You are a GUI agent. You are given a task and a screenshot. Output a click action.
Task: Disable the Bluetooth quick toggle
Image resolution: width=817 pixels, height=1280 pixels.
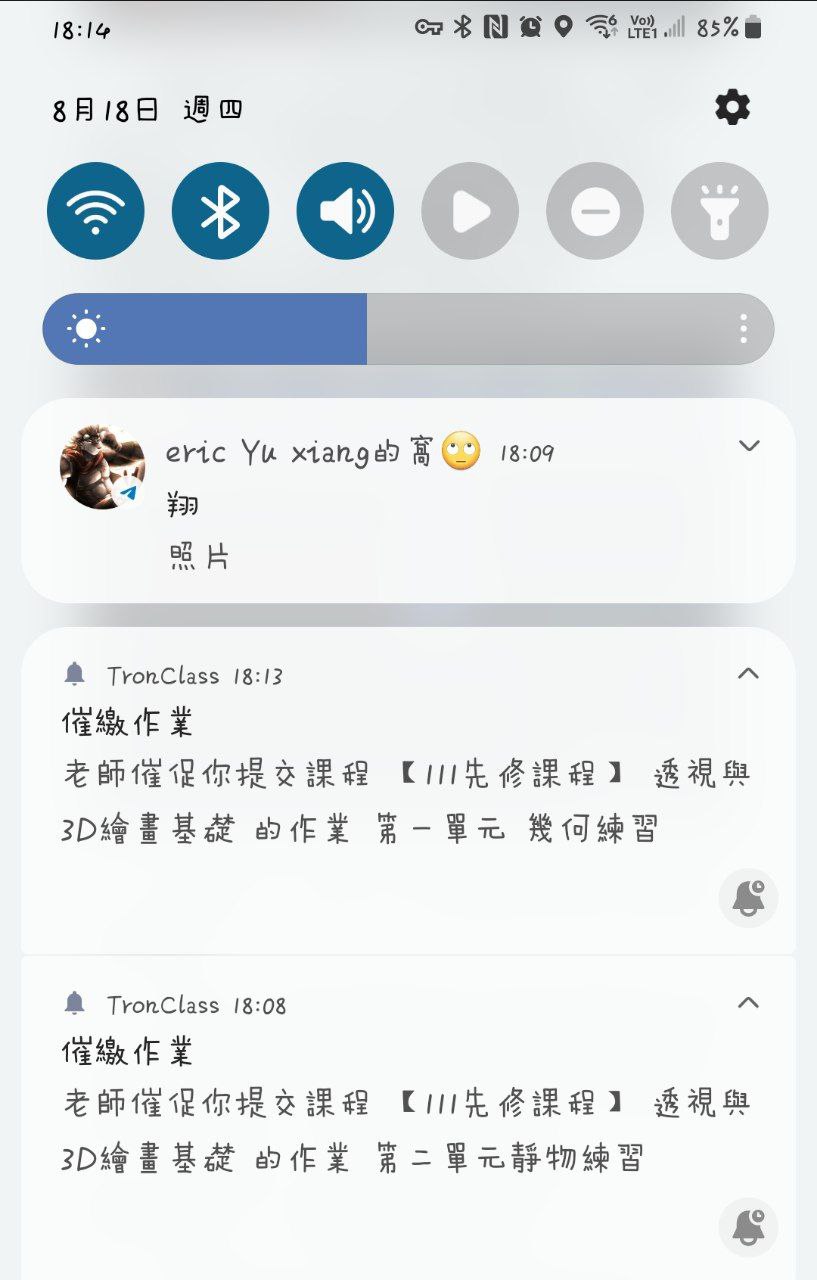click(x=220, y=212)
